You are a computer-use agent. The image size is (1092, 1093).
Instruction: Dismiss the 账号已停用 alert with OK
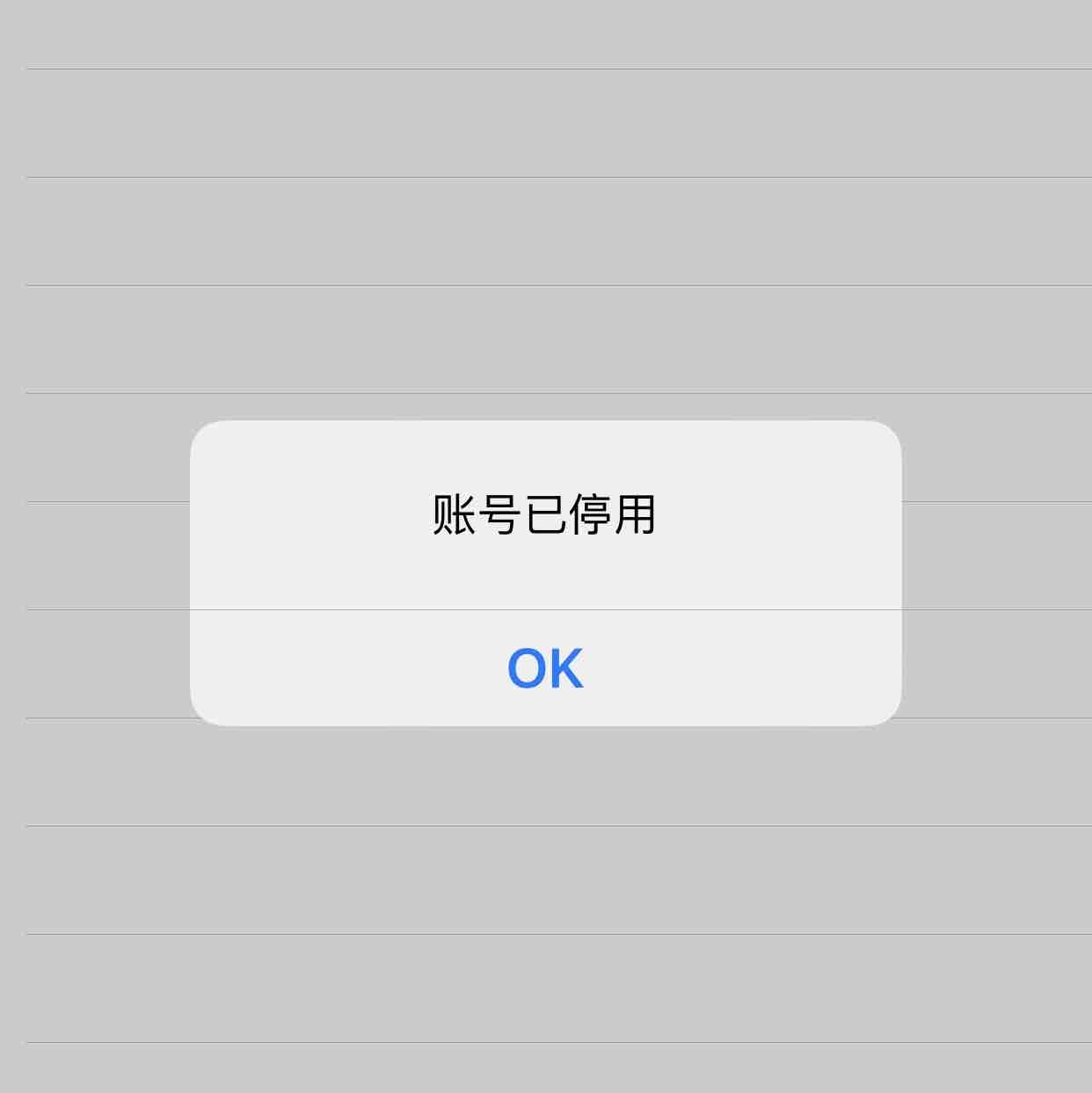click(x=545, y=668)
